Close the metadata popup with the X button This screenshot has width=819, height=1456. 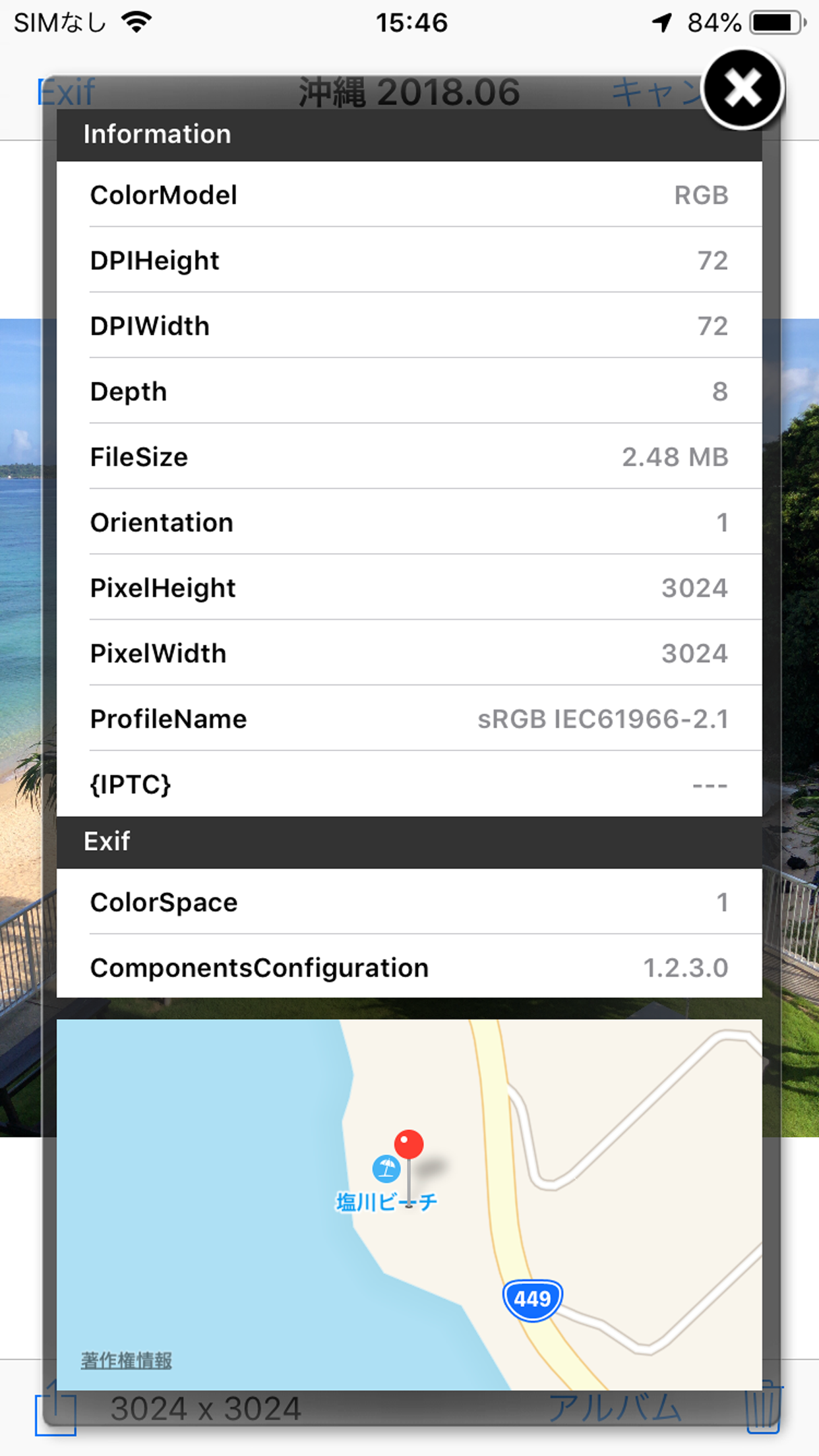(x=744, y=90)
